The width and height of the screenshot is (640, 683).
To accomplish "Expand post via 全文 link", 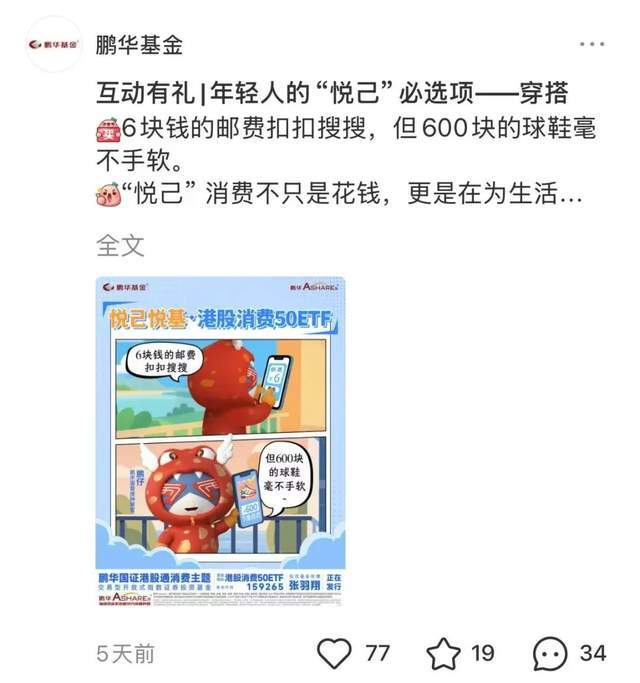I will [x=120, y=245].
